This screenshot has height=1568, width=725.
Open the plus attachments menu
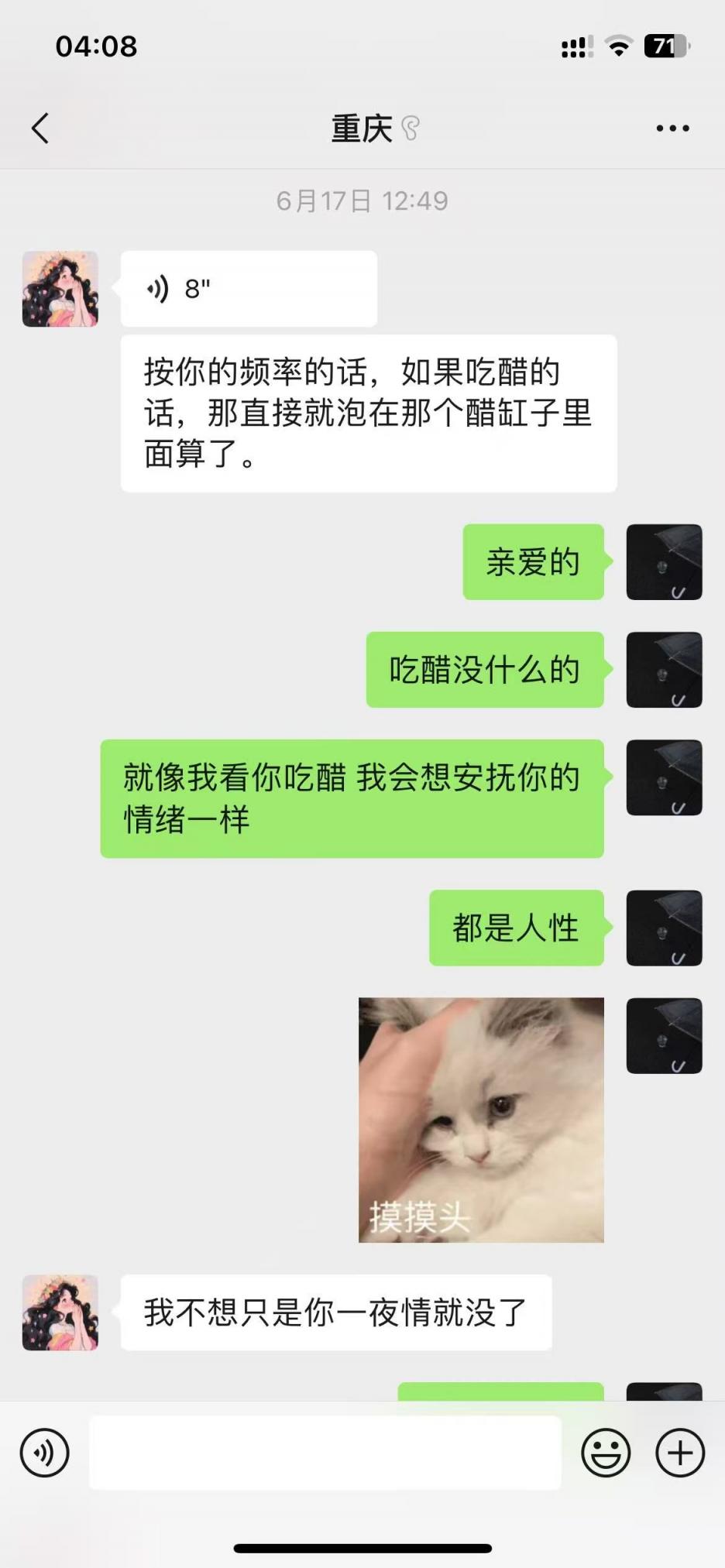680,1453
